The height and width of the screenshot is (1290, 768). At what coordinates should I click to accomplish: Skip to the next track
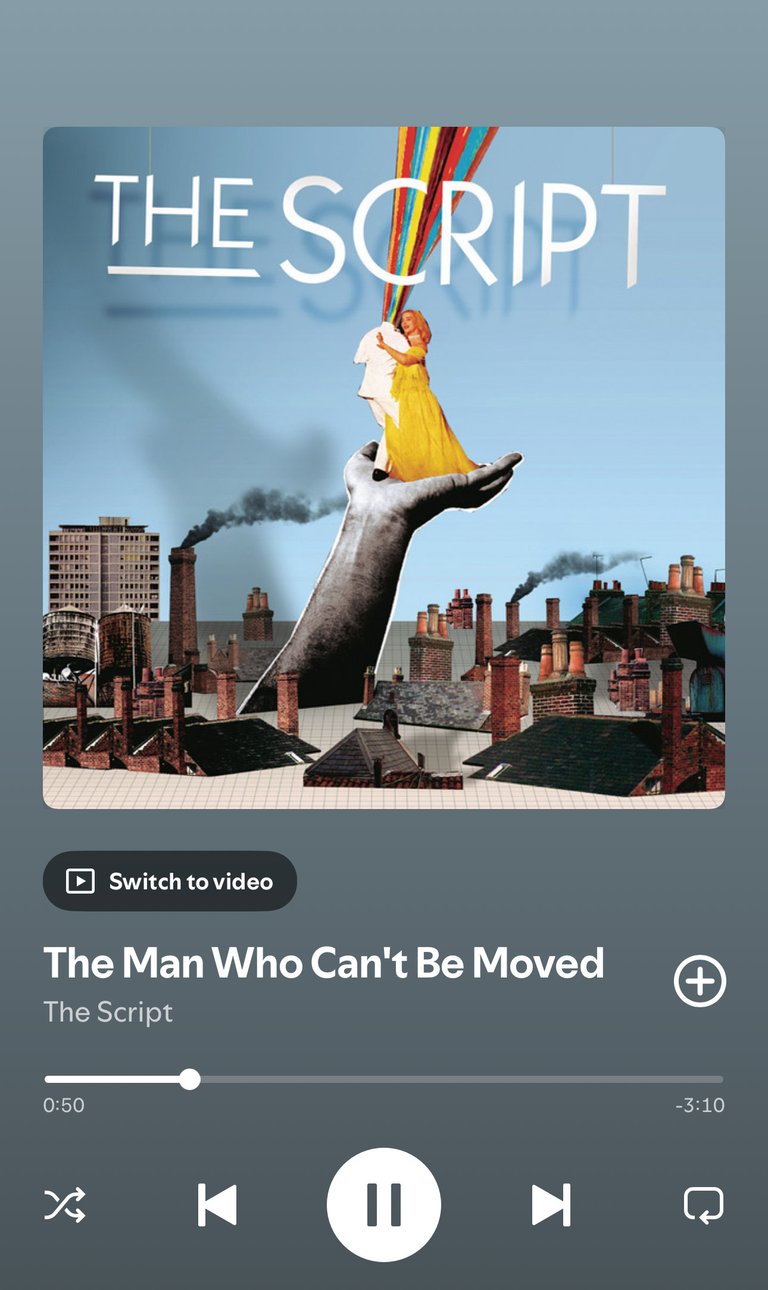[551, 1205]
